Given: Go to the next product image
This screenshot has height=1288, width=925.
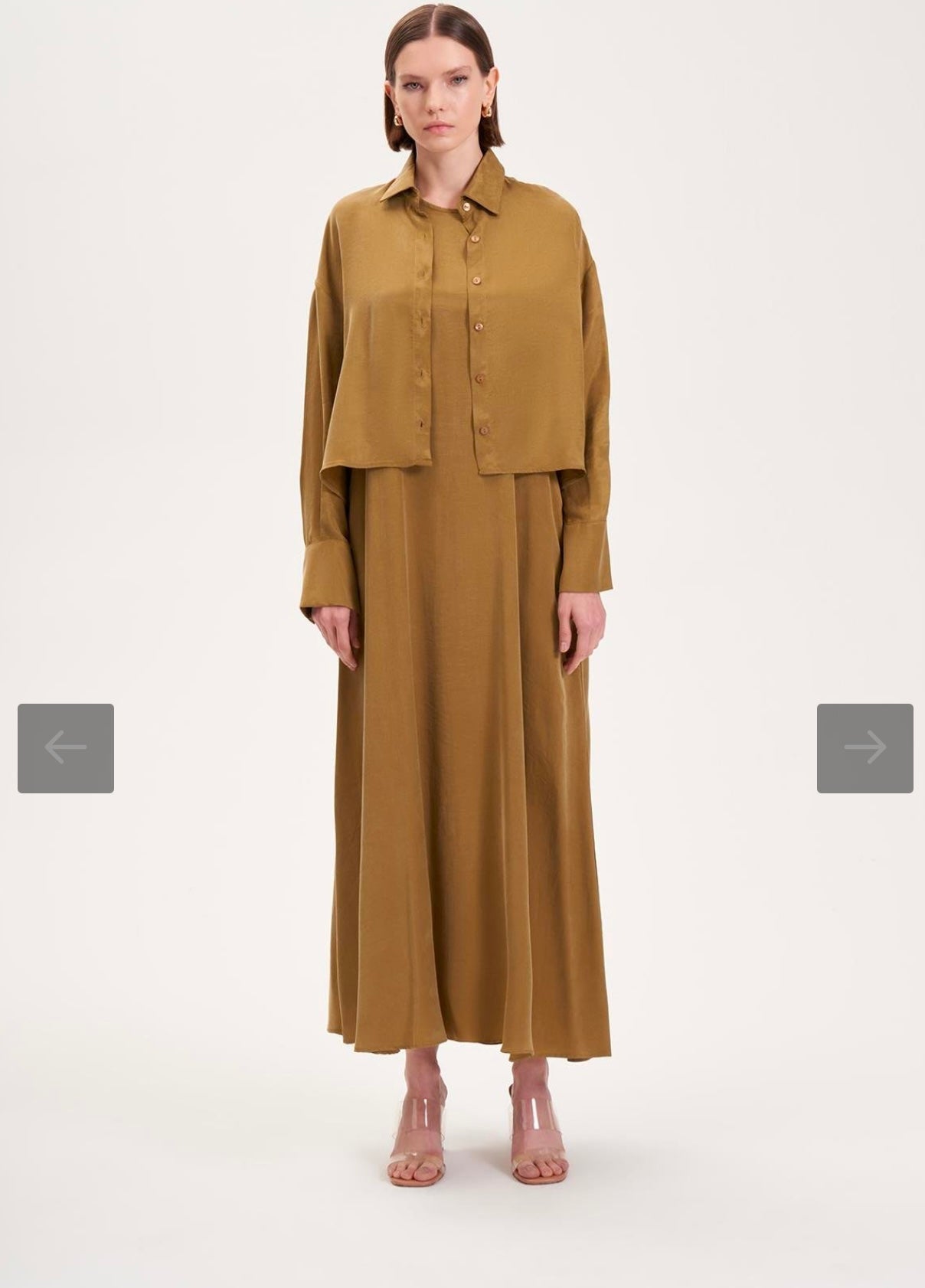Looking at the screenshot, I should 865,748.
